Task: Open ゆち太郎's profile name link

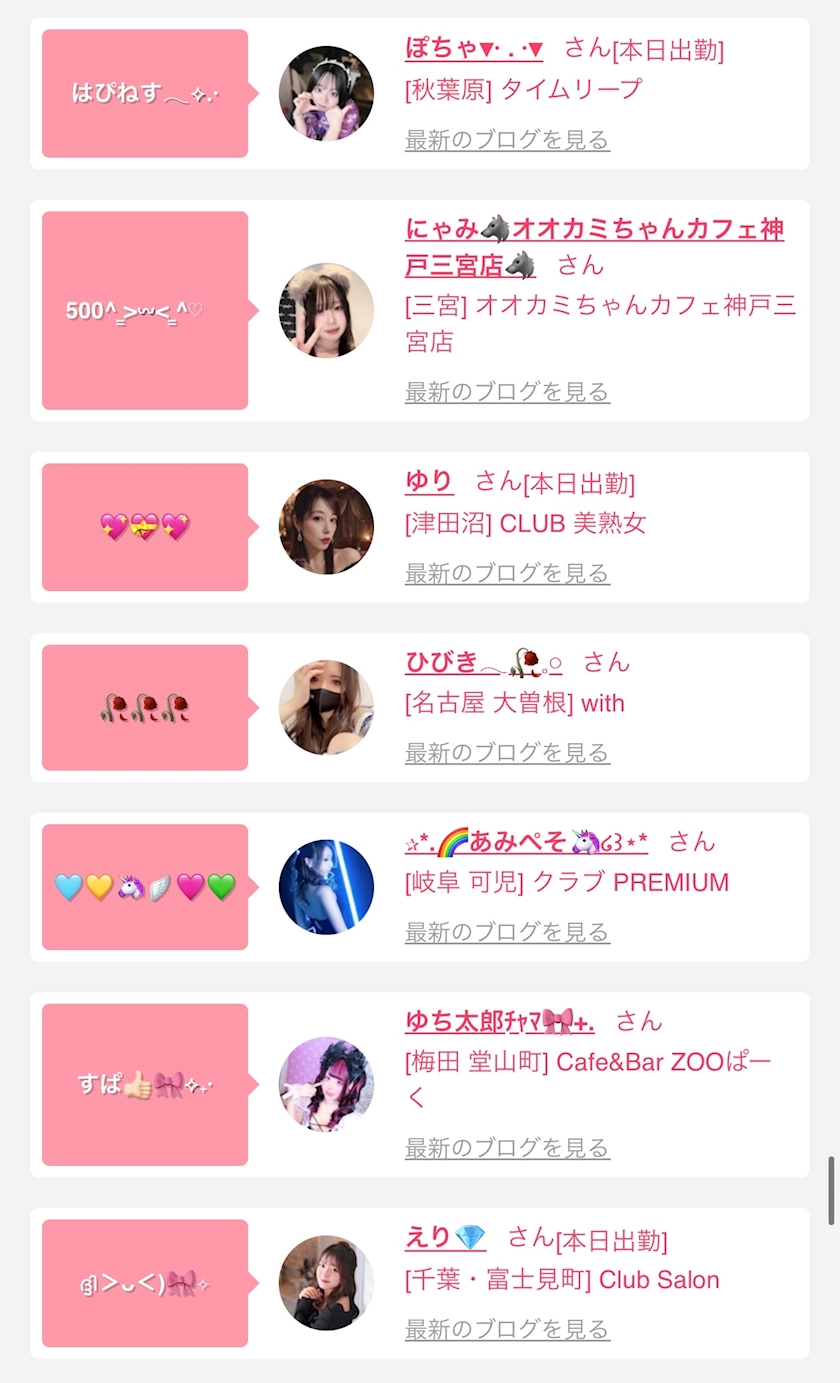Action: [x=499, y=1021]
